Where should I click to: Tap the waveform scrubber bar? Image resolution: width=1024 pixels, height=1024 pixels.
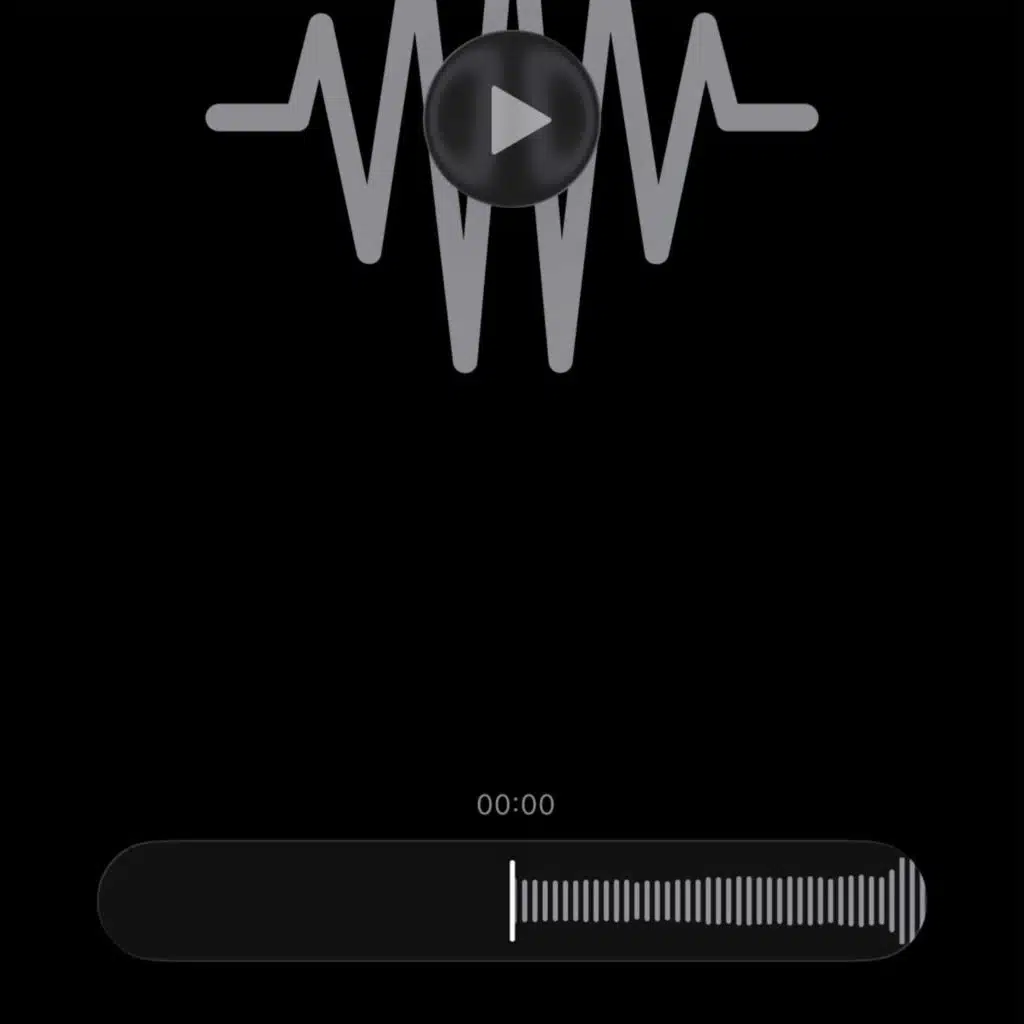point(512,900)
